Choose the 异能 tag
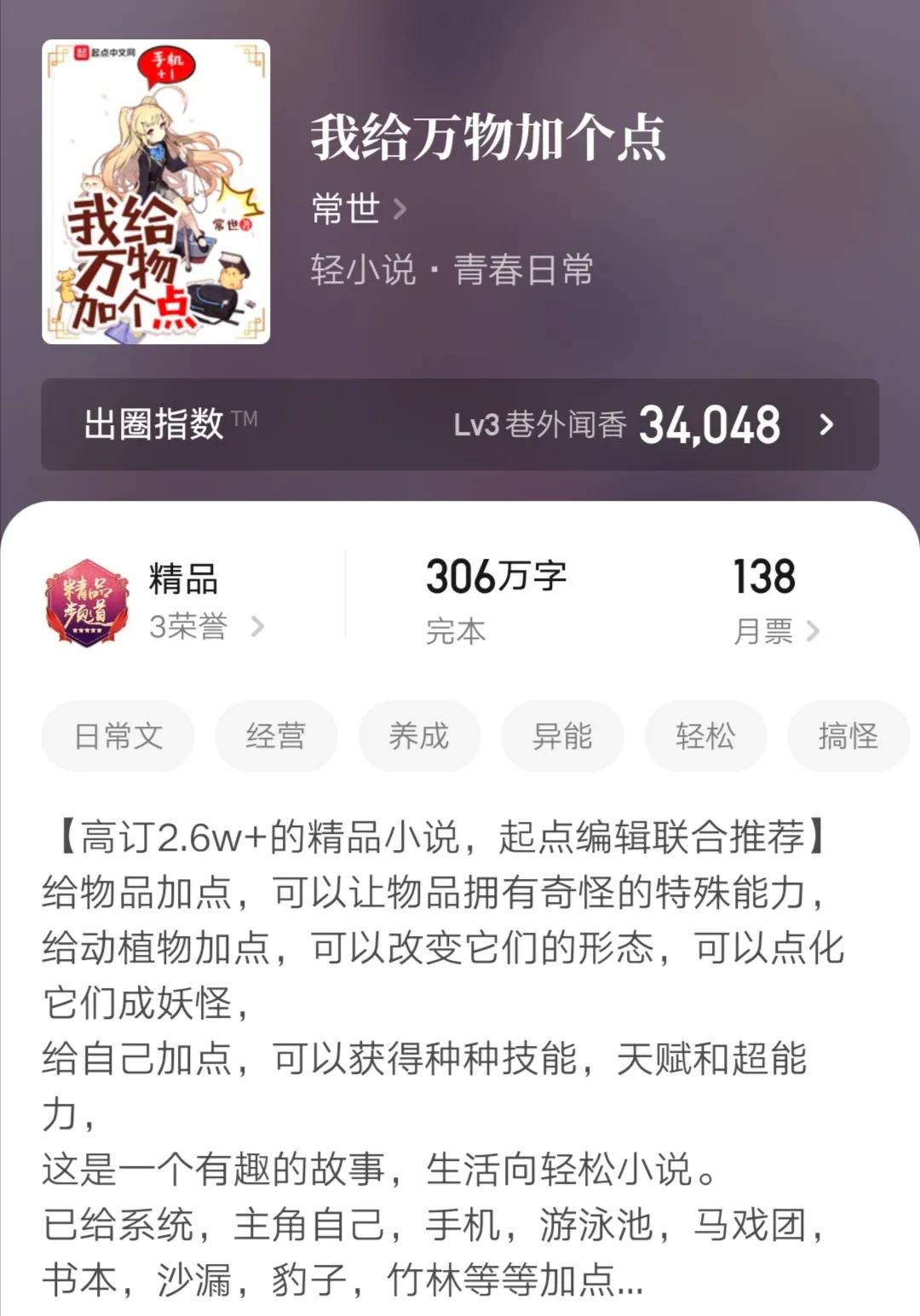This screenshot has height=1316, width=920. (562, 734)
